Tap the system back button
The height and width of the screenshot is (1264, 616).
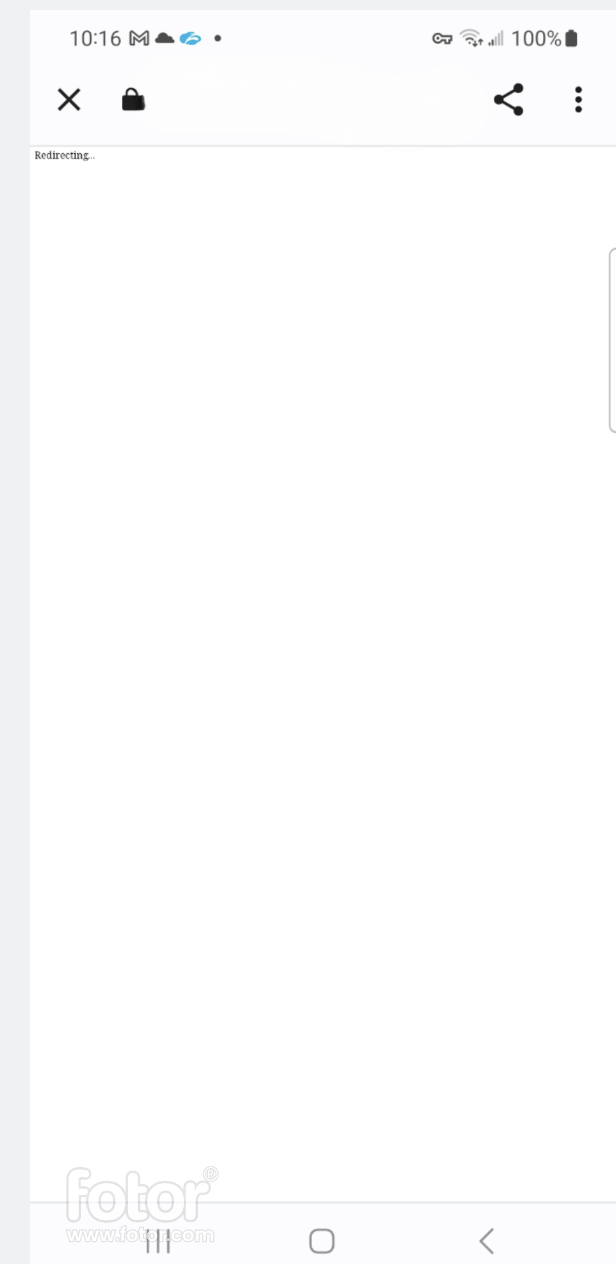[486, 1241]
